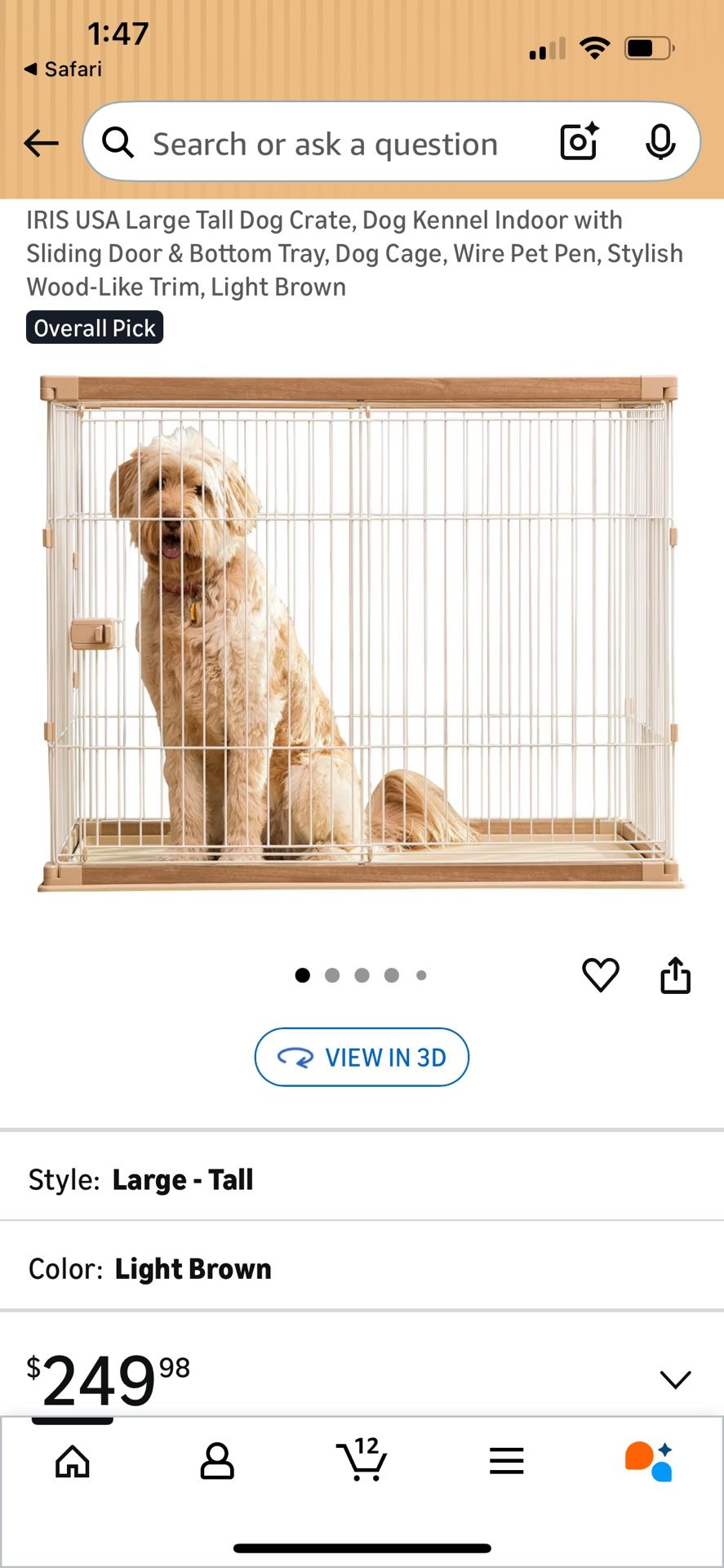
Task: Tap the product photo of the dog crate
Action: (362, 637)
